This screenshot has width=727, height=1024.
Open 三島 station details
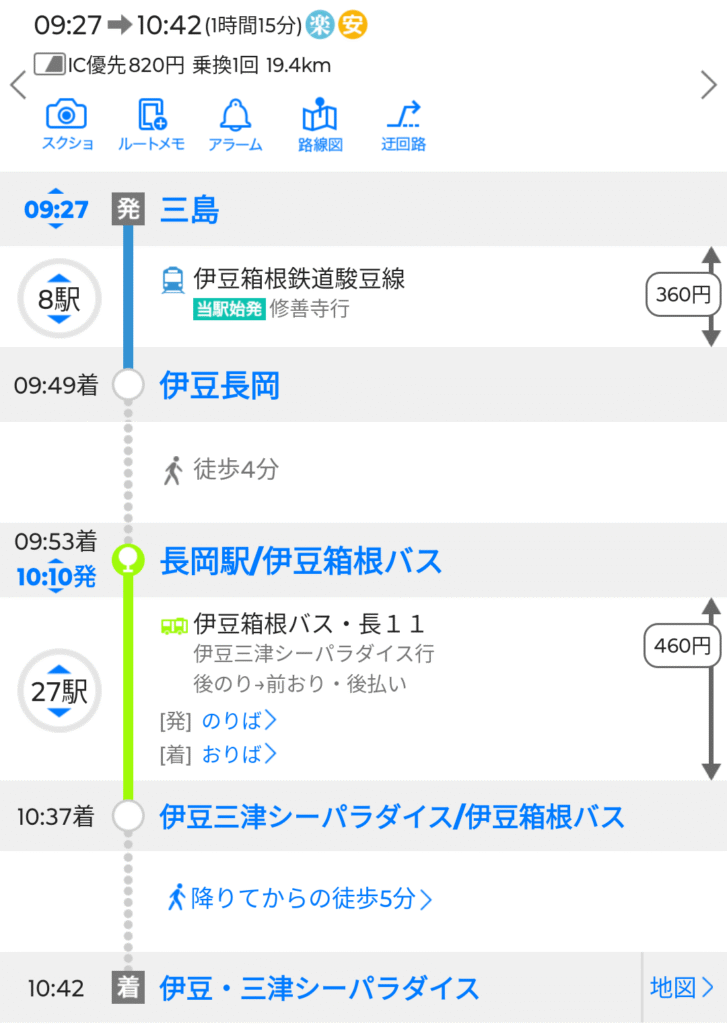[190, 210]
